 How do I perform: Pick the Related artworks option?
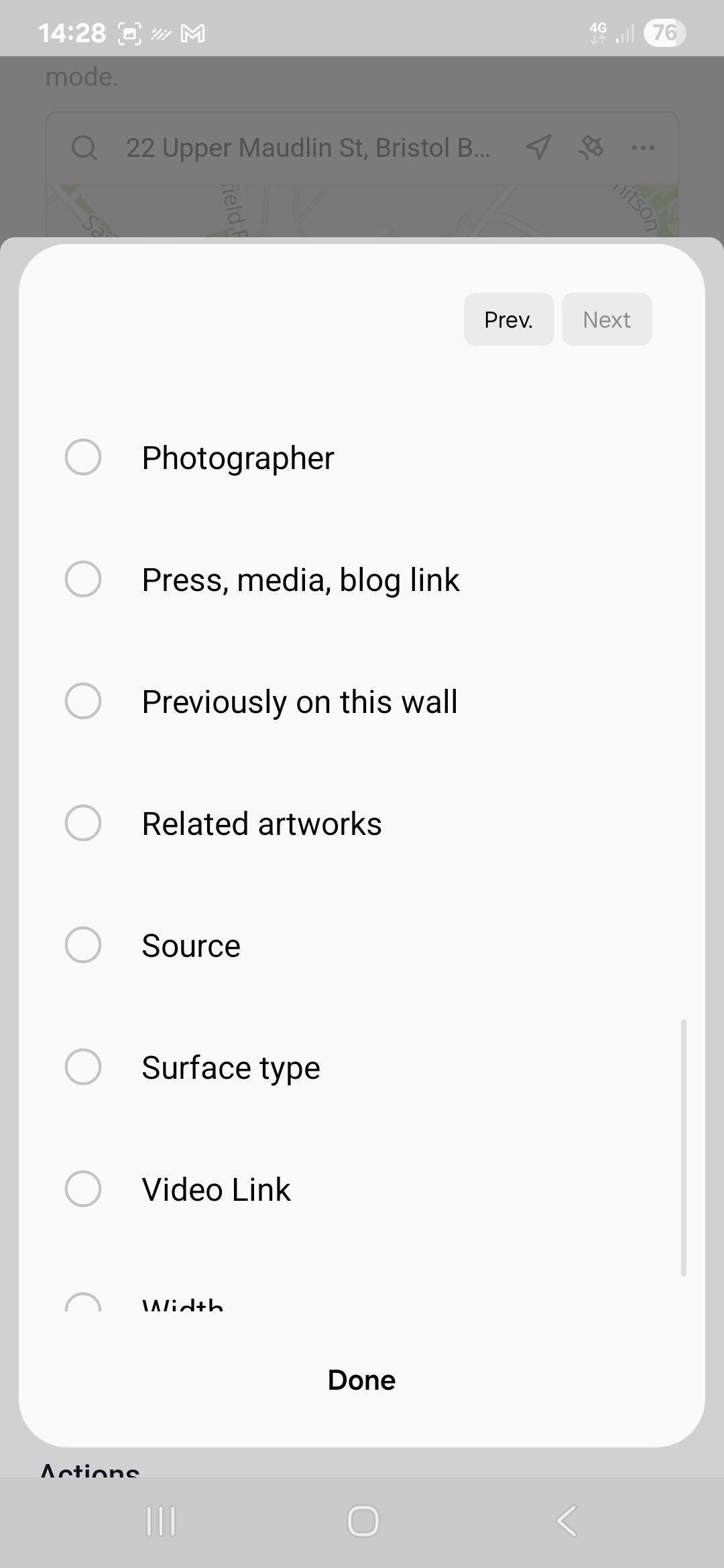pyautogui.click(x=83, y=824)
